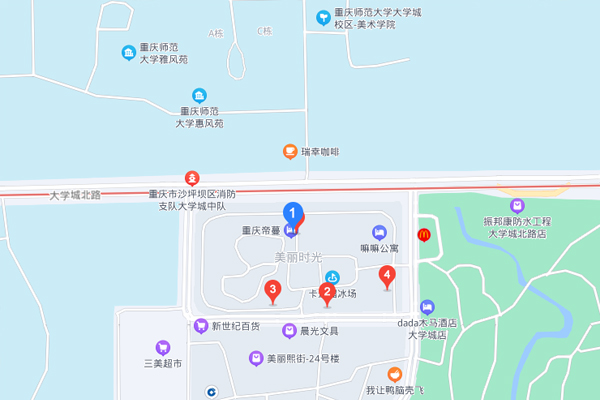View 振邦康防水工程 shop pin
The width and height of the screenshot is (600, 400).
517,205
